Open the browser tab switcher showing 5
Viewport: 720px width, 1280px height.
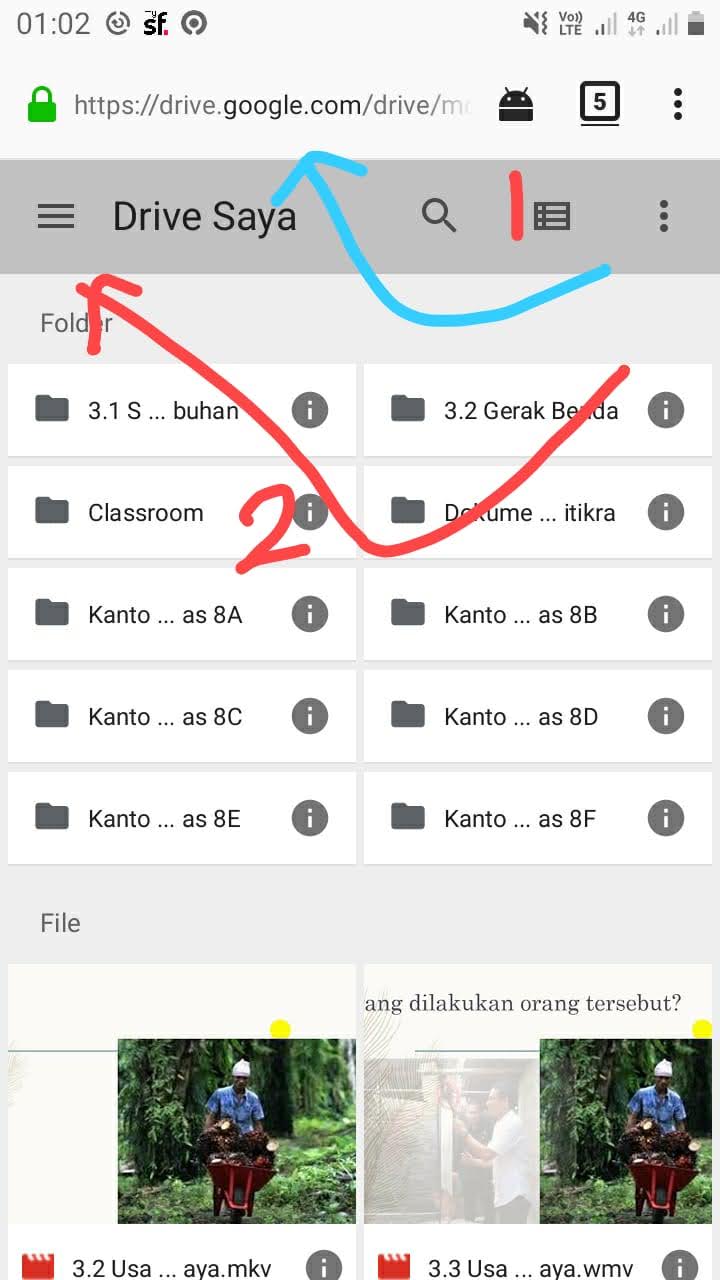[x=600, y=102]
